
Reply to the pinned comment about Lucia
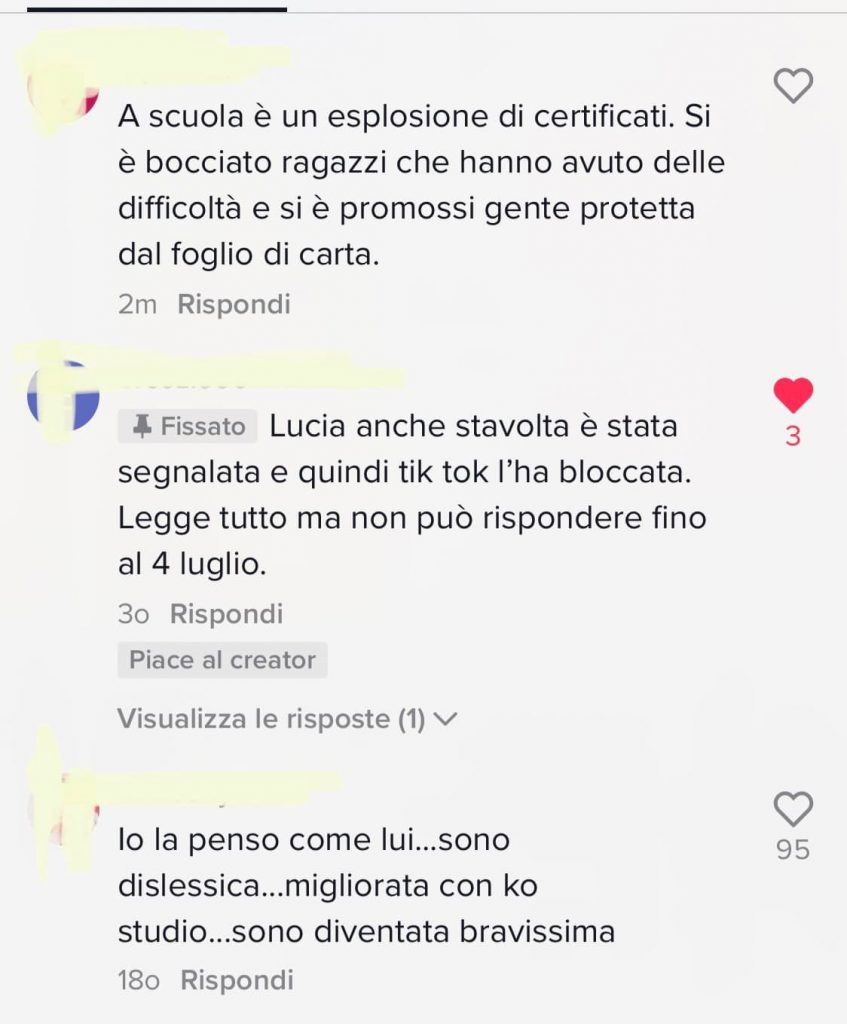226,613
